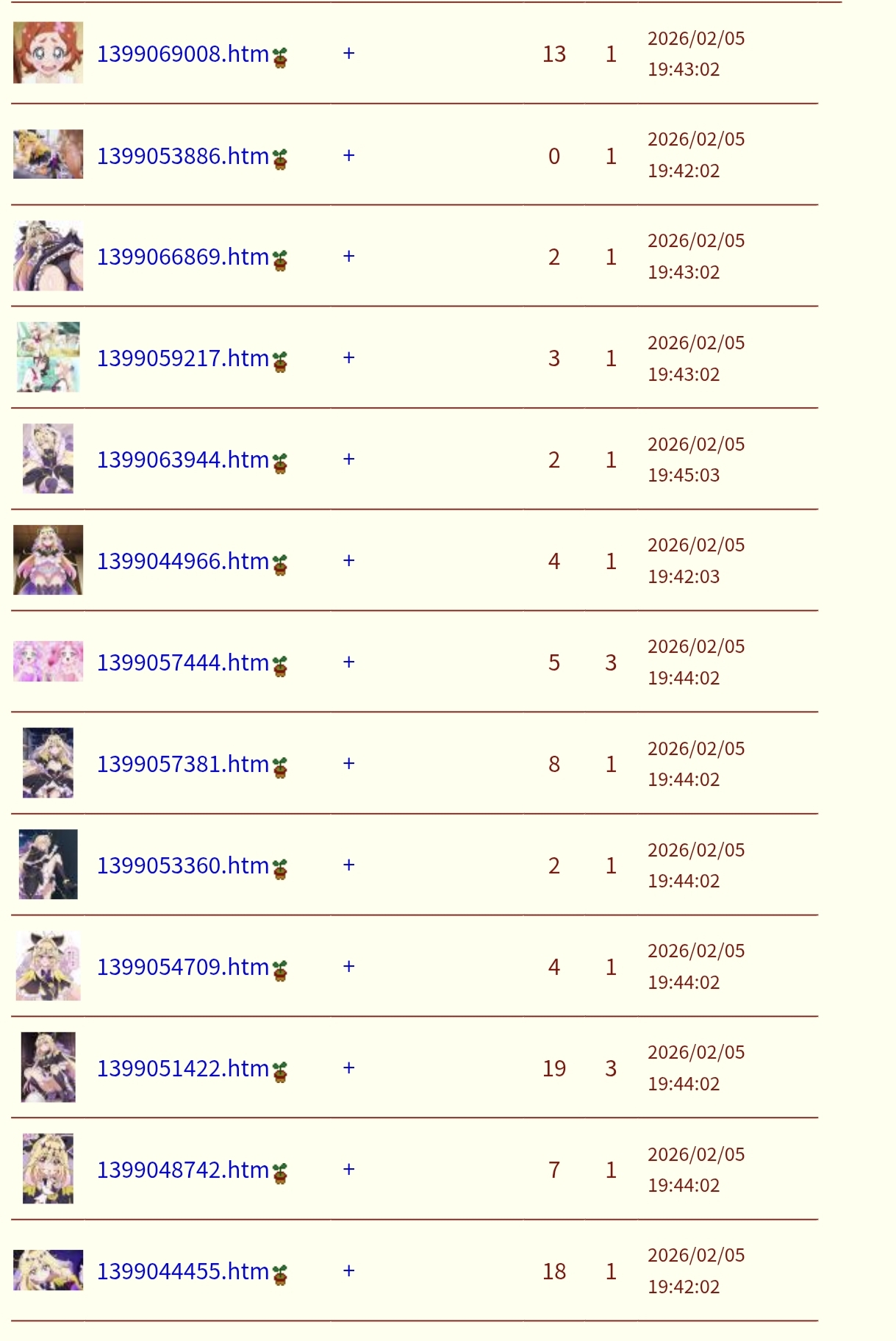
Task: Open the 1399051422.htm link
Action: 183,1068
